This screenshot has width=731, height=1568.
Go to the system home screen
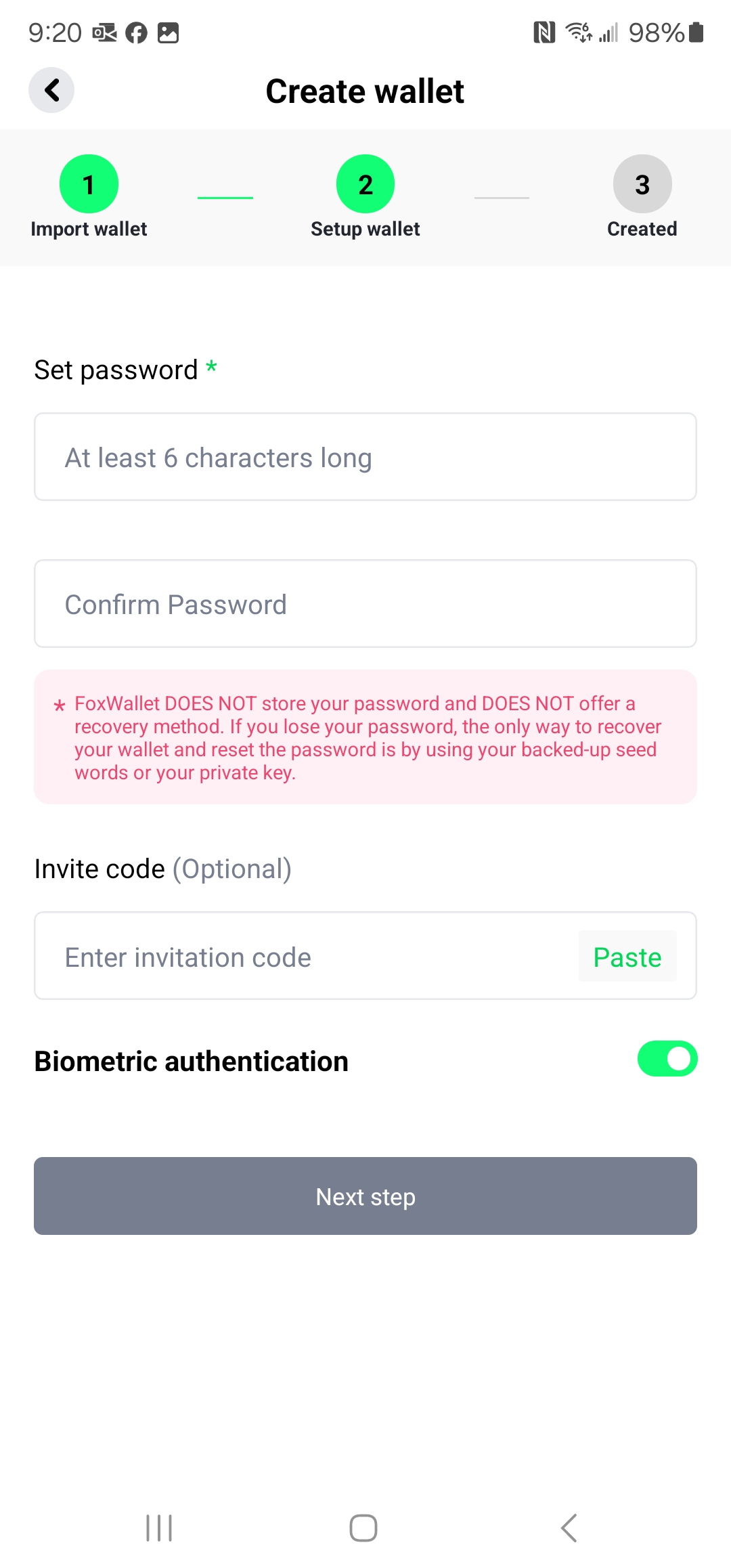click(363, 1528)
